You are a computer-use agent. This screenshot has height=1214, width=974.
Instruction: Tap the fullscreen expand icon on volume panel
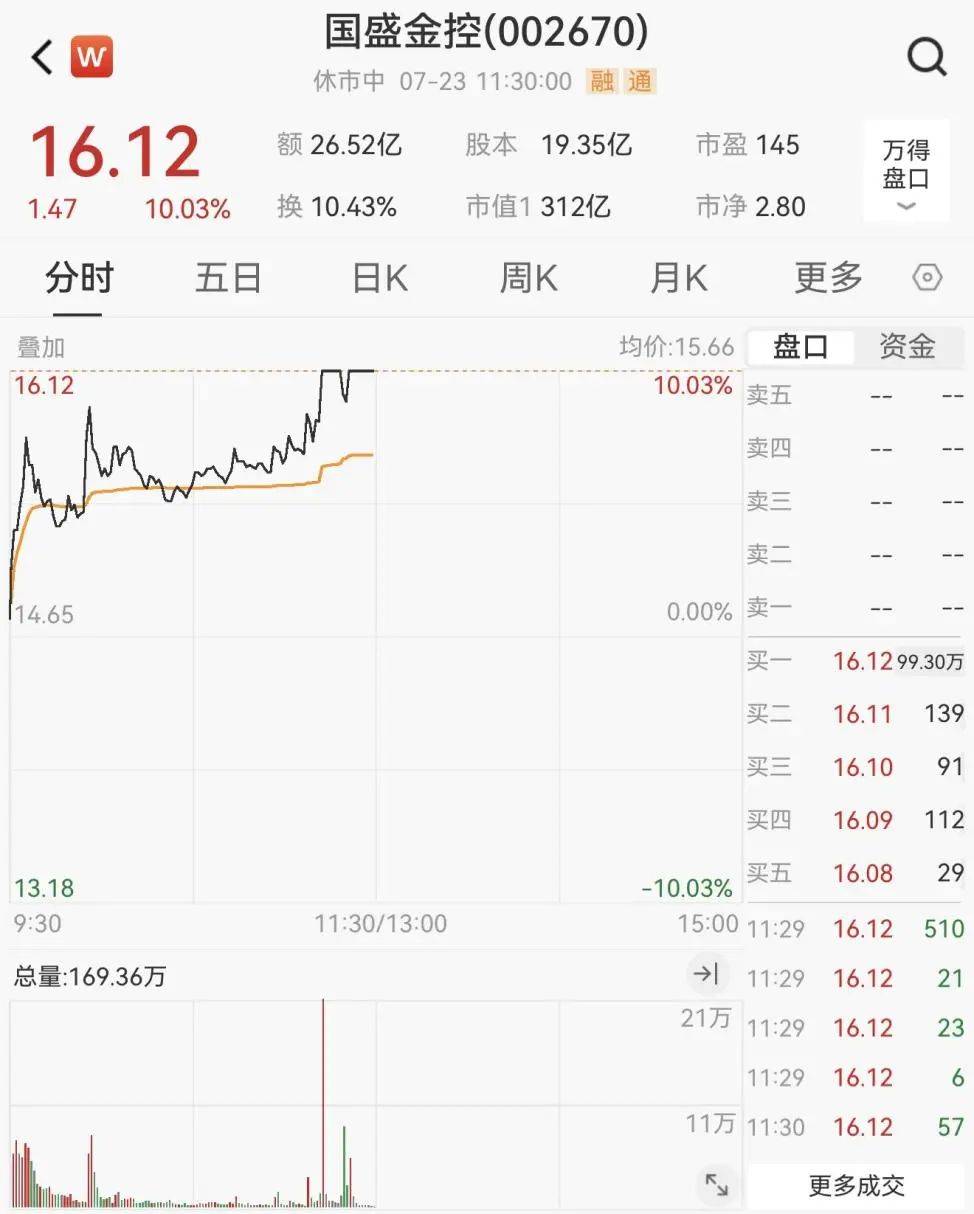coord(716,1183)
